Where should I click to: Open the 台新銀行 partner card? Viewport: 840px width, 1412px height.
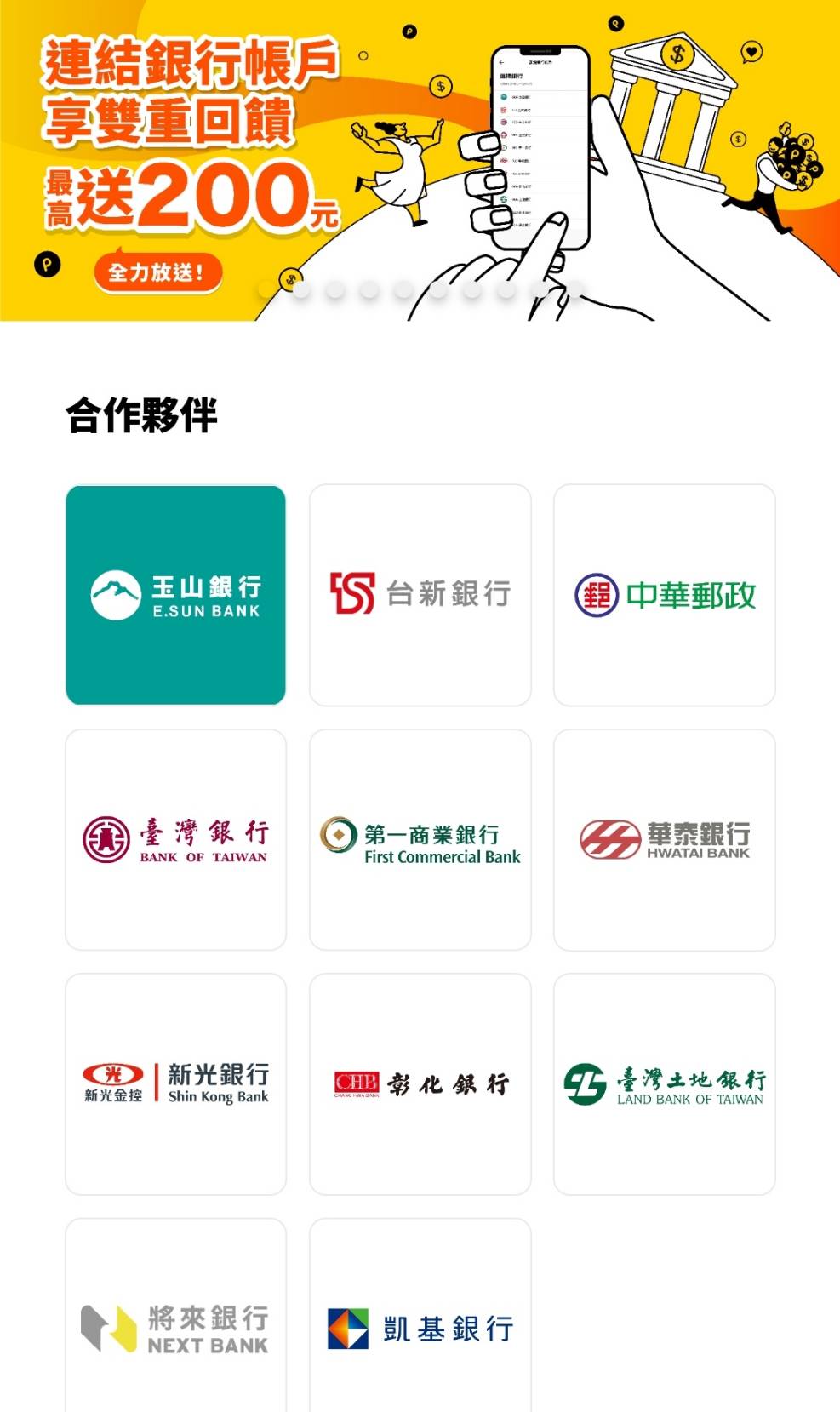click(420, 595)
